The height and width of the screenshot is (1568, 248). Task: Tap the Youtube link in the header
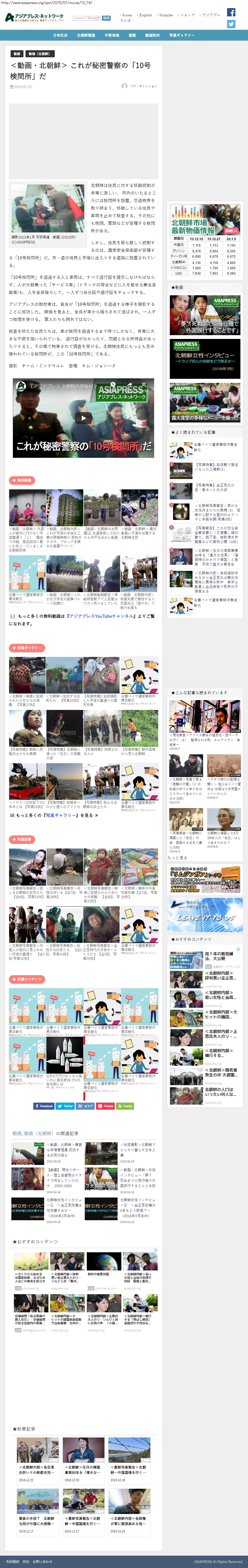pyautogui.click(x=165, y=15)
